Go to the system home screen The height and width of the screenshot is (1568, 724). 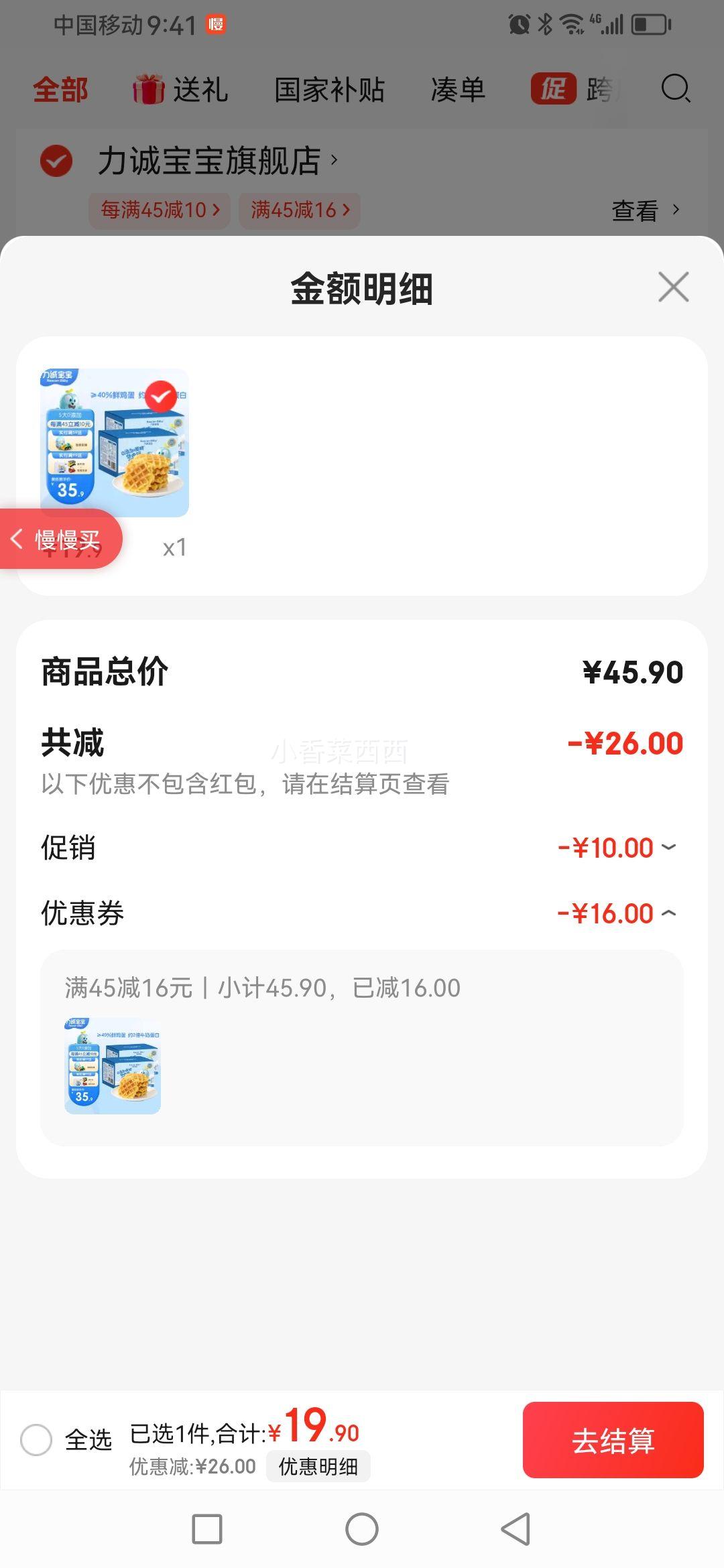coord(362,1529)
